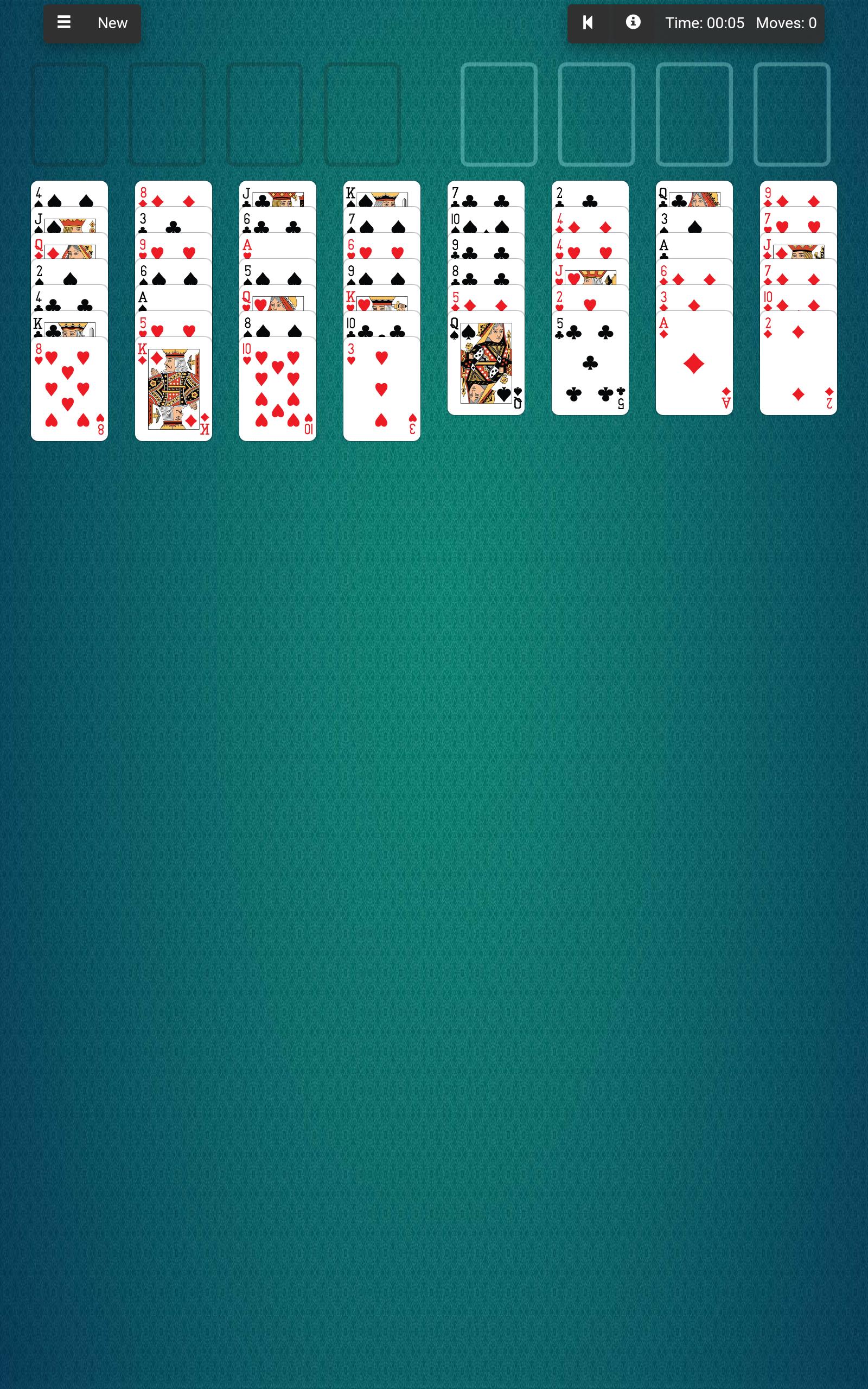
Task: Start a New game
Action: (112, 23)
